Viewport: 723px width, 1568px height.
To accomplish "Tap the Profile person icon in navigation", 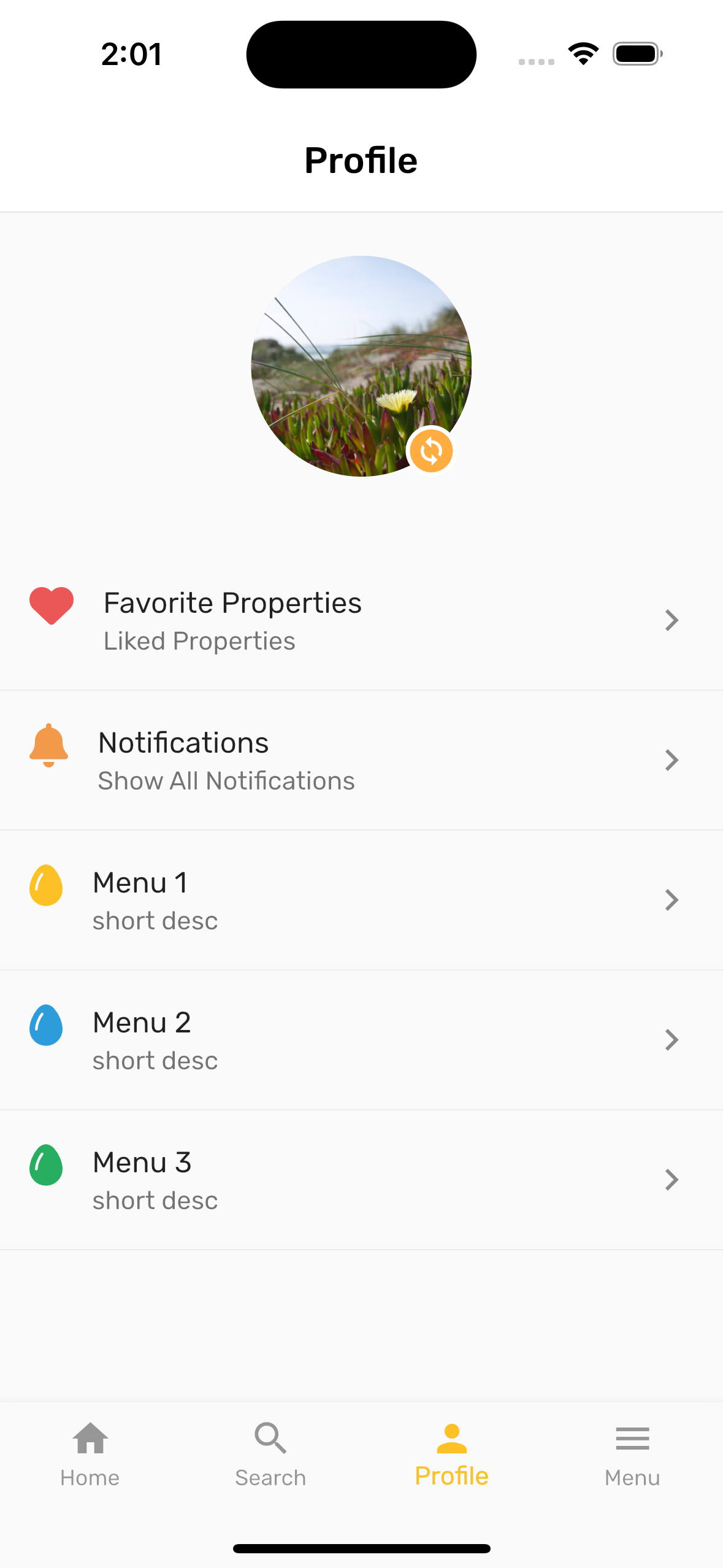I will [x=451, y=1435].
